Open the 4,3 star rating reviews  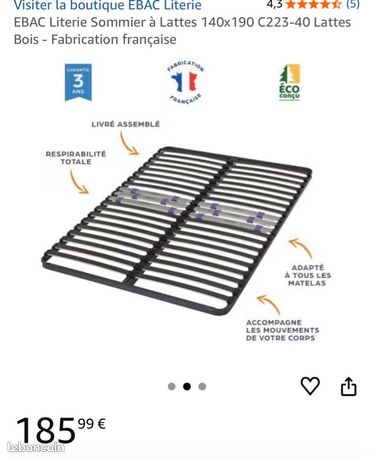313,4
